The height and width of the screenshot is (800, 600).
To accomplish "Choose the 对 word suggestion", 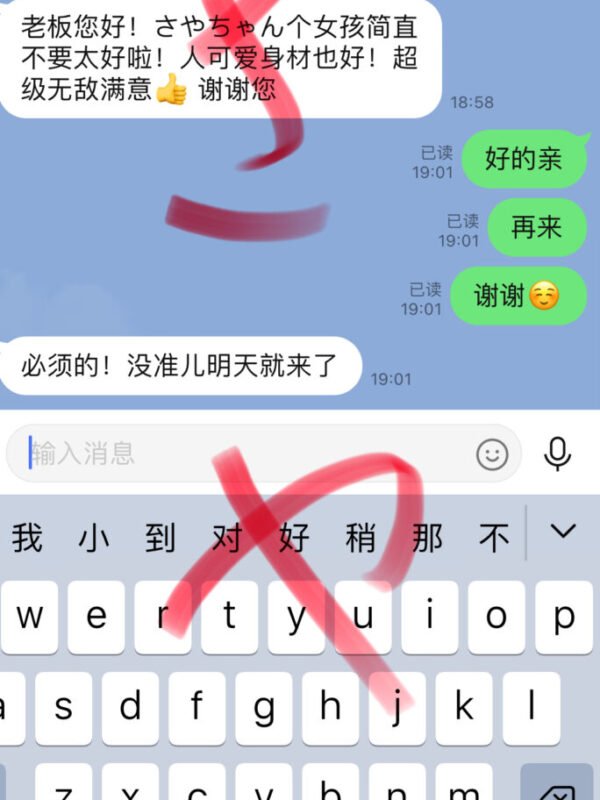I will click(x=227, y=539).
